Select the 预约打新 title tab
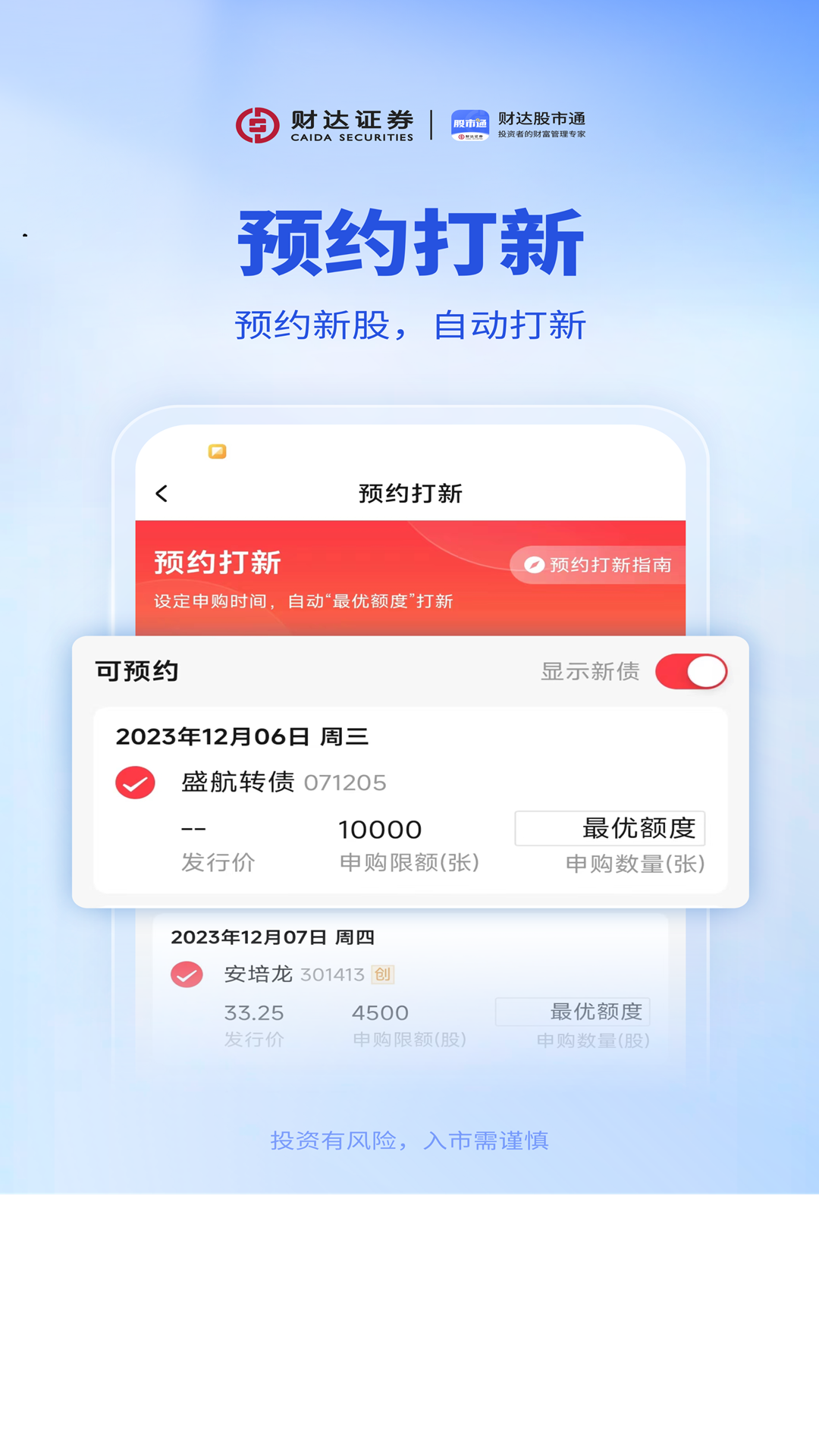Image resolution: width=819 pixels, height=1456 pixels. (409, 494)
